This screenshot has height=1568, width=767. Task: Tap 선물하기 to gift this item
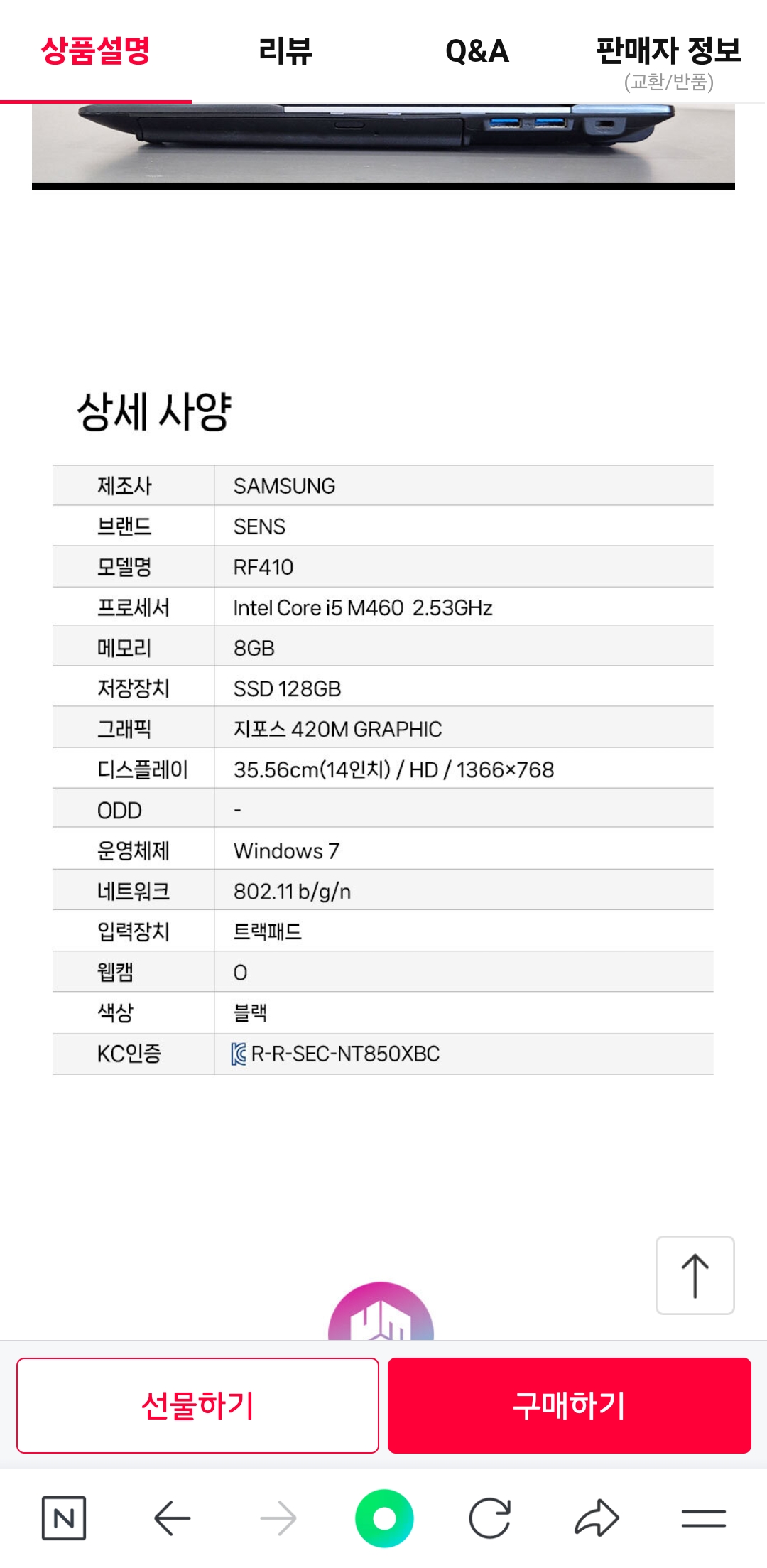coord(197,1405)
